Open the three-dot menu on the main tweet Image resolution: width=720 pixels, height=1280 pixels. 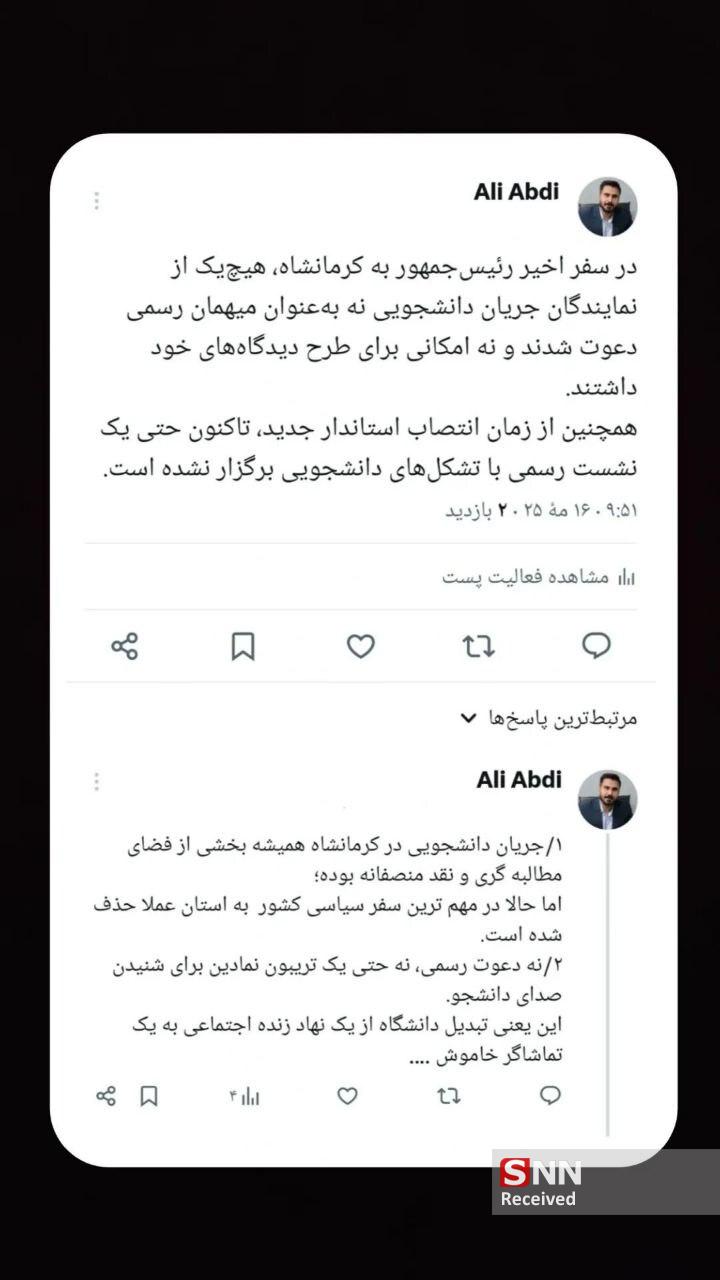(x=96, y=200)
